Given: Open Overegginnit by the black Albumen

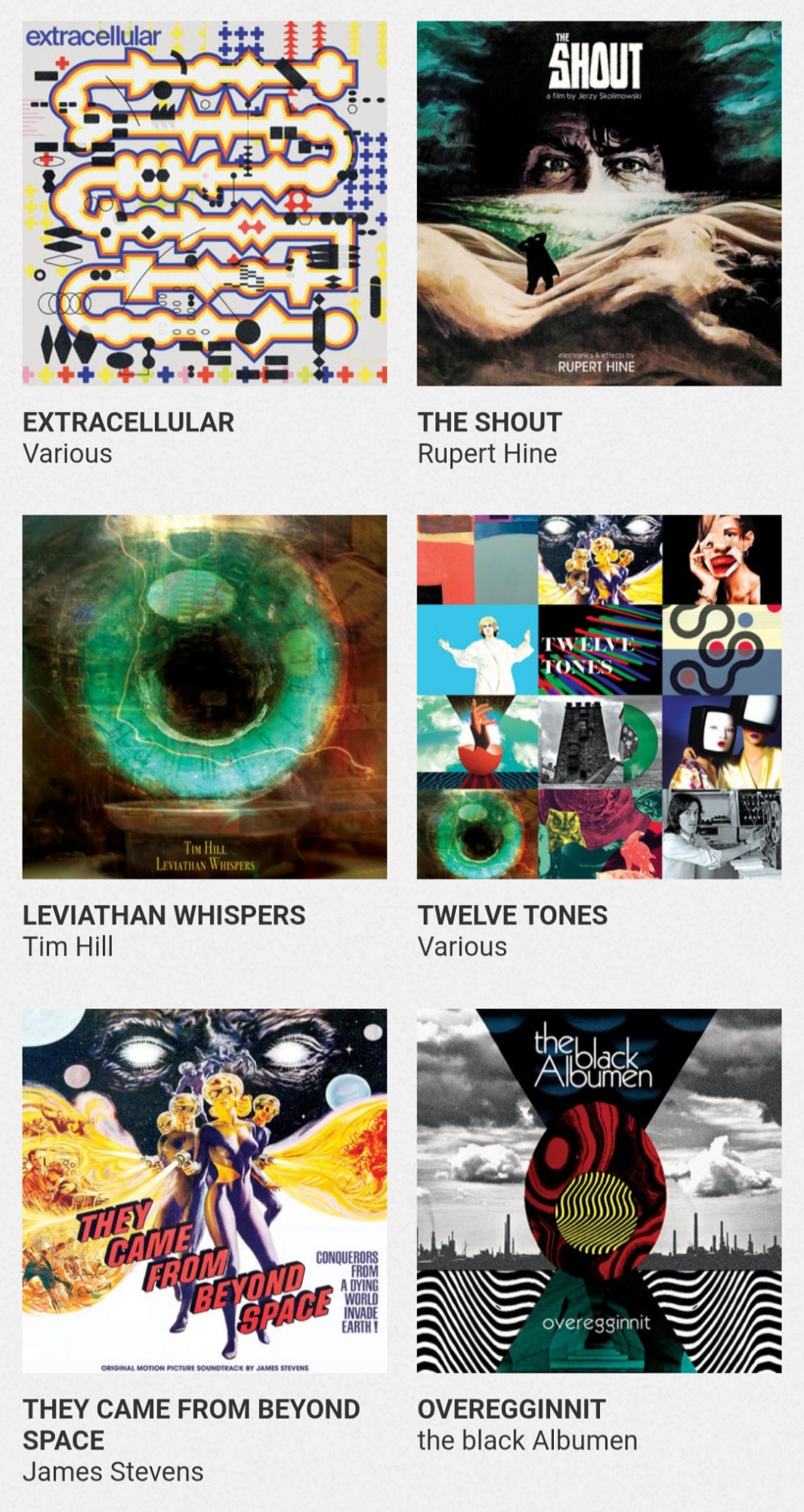Looking at the screenshot, I should tap(598, 1190).
